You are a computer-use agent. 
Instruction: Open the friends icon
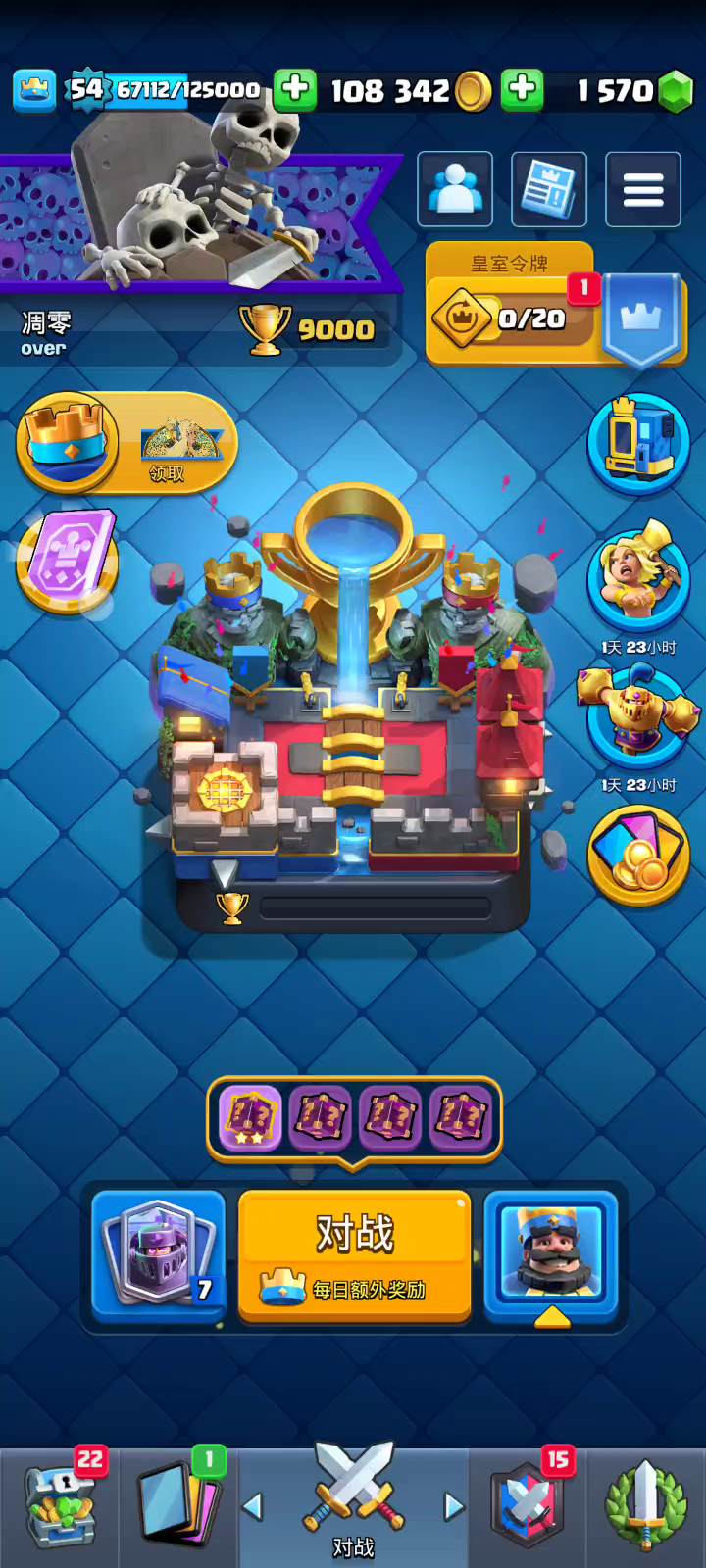coord(455,189)
